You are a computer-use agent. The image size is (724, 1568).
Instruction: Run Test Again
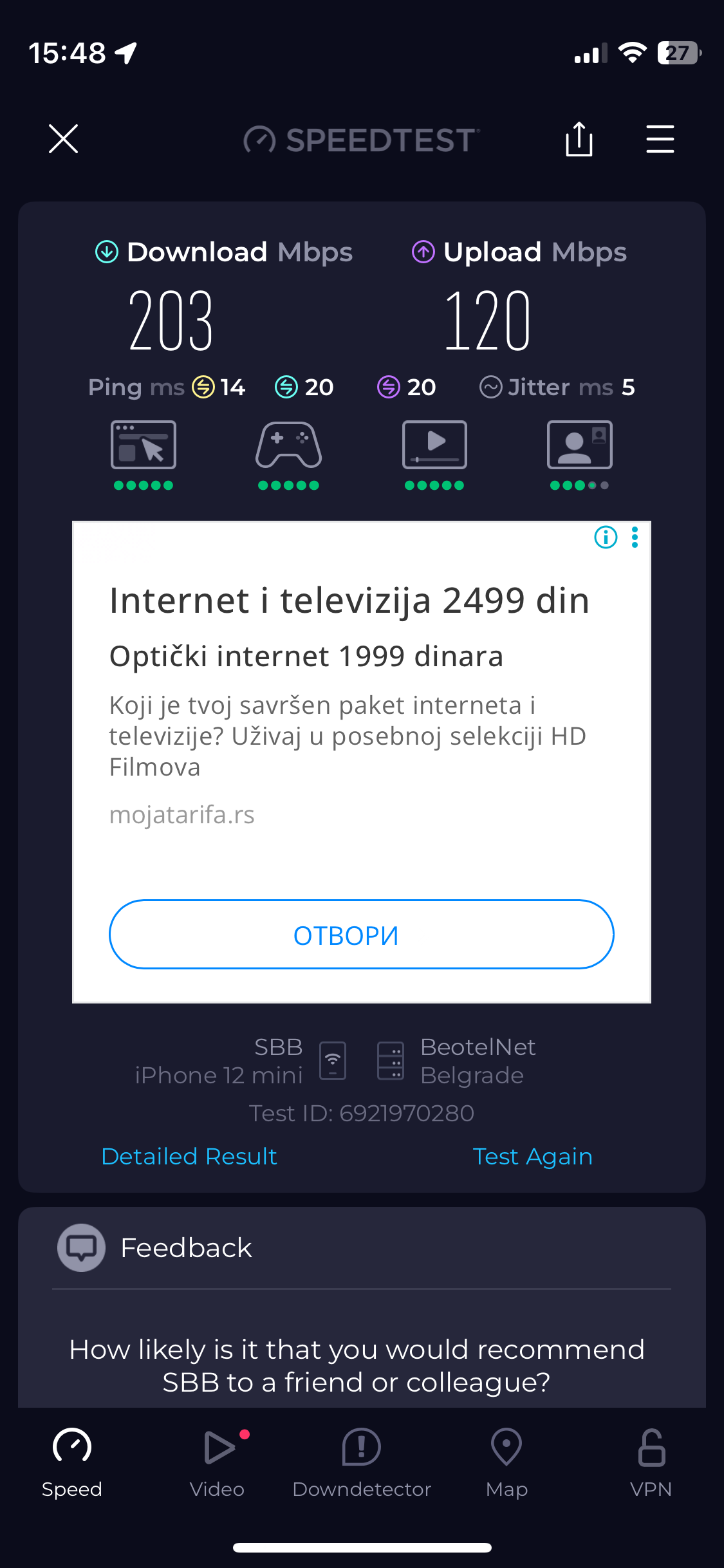coord(532,1156)
